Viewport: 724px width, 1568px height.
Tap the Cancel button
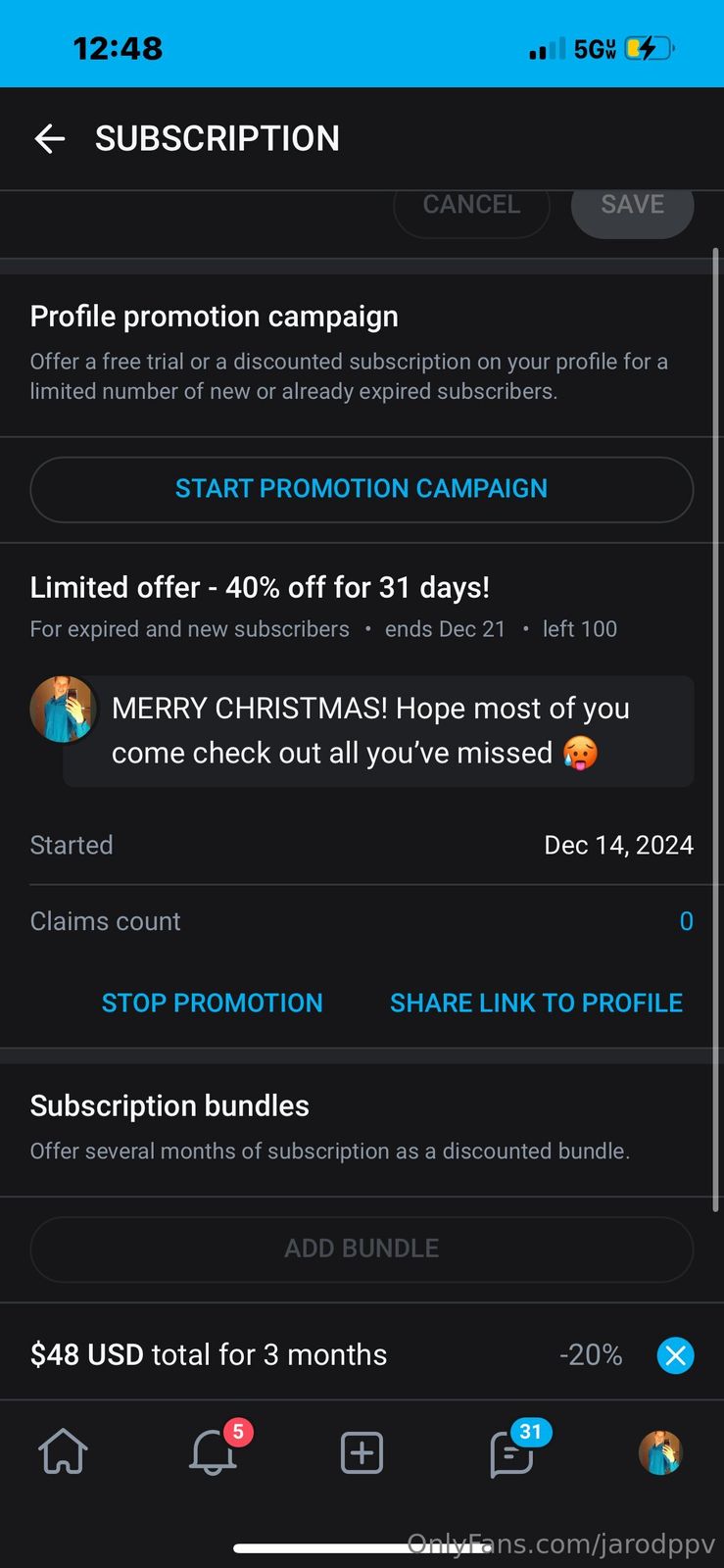471,206
